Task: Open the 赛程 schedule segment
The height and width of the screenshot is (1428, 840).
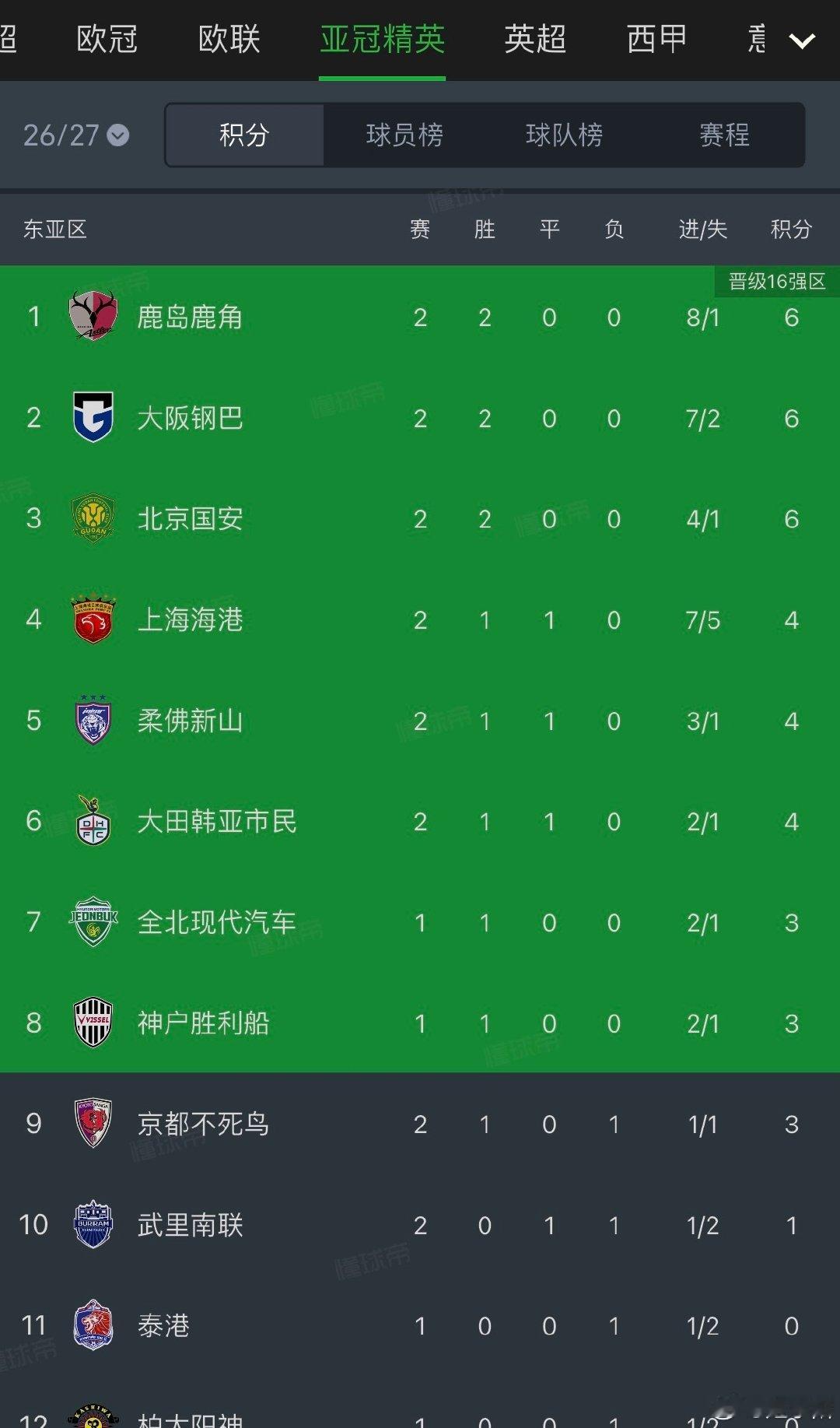Action: click(724, 135)
